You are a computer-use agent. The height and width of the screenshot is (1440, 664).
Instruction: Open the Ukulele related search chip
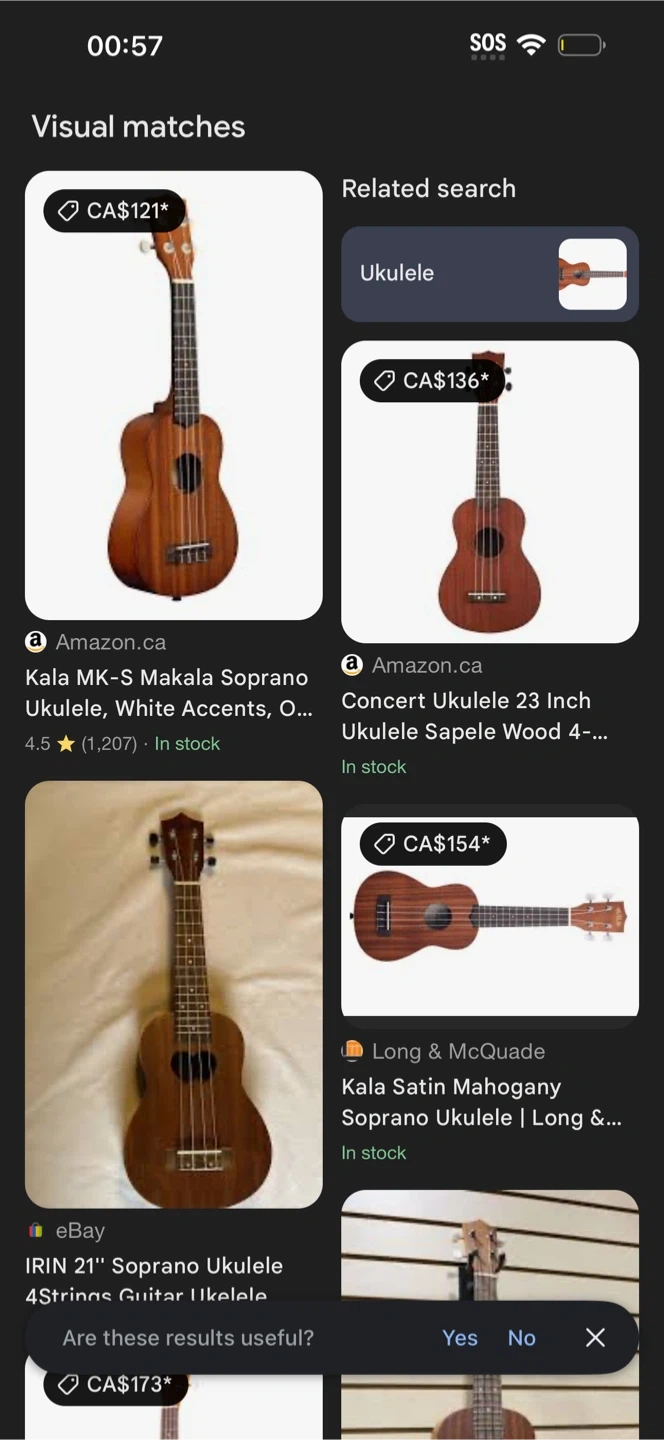coord(489,273)
